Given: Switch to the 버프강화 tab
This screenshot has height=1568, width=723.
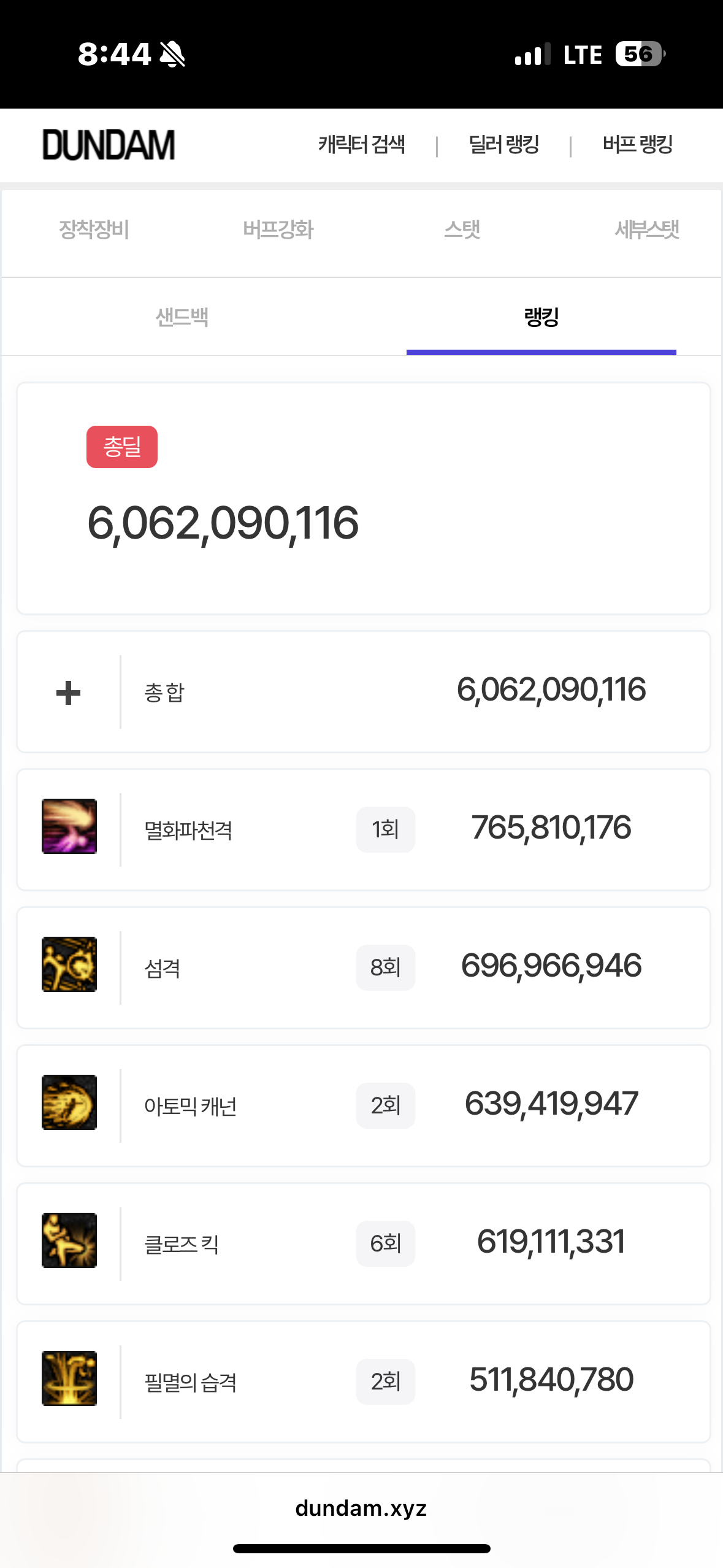Looking at the screenshot, I should 278,230.
